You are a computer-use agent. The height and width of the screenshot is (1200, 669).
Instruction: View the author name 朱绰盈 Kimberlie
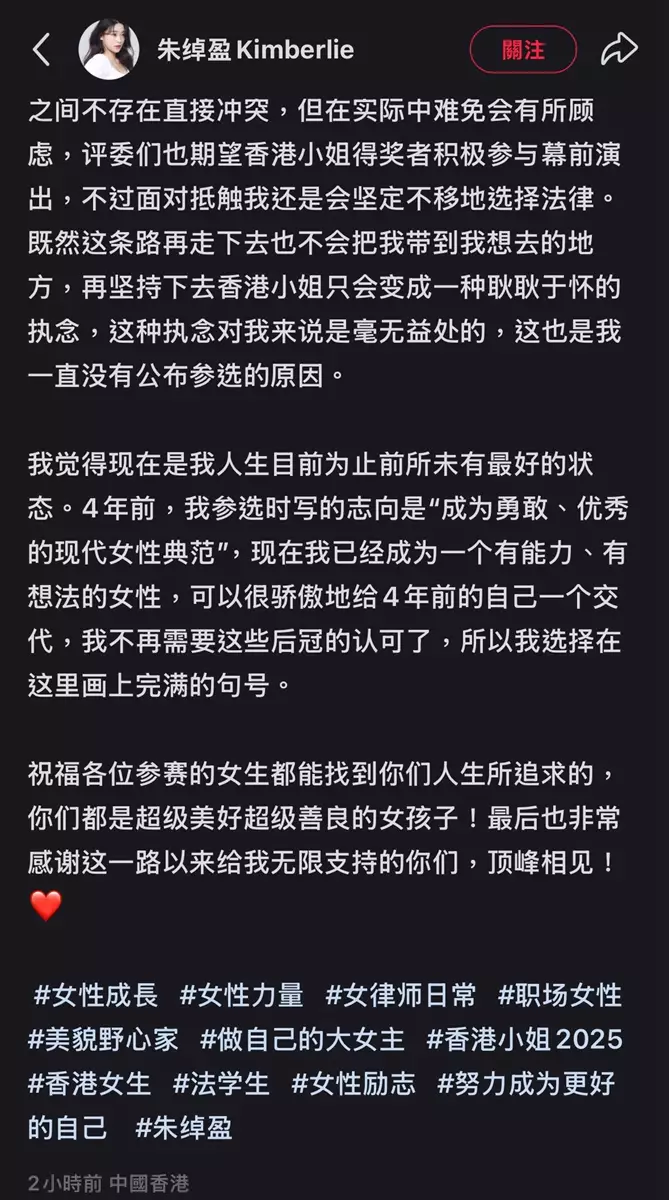click(x=255, y=50)
